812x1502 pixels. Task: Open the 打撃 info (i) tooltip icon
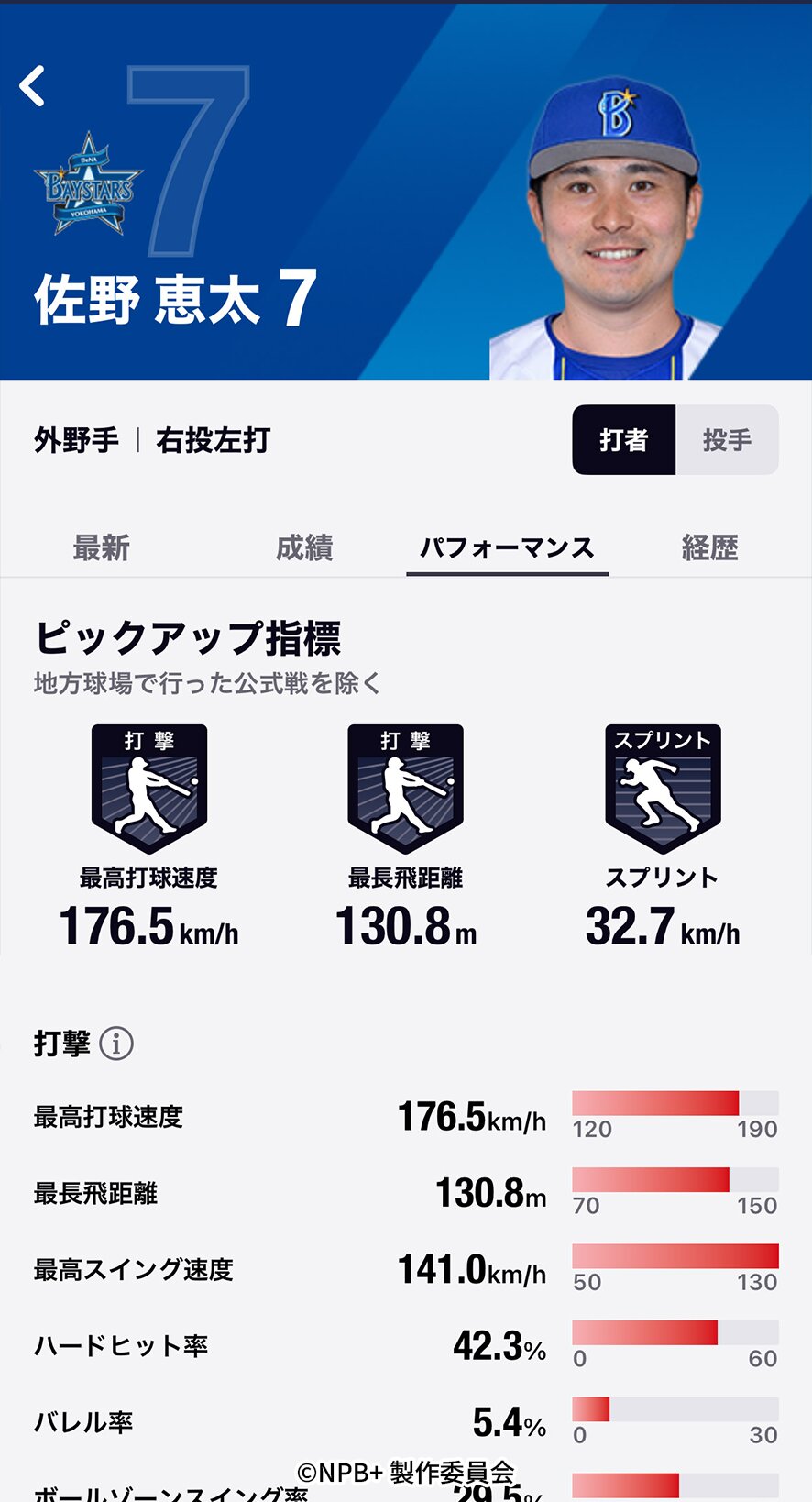[x=115, y=1043]
